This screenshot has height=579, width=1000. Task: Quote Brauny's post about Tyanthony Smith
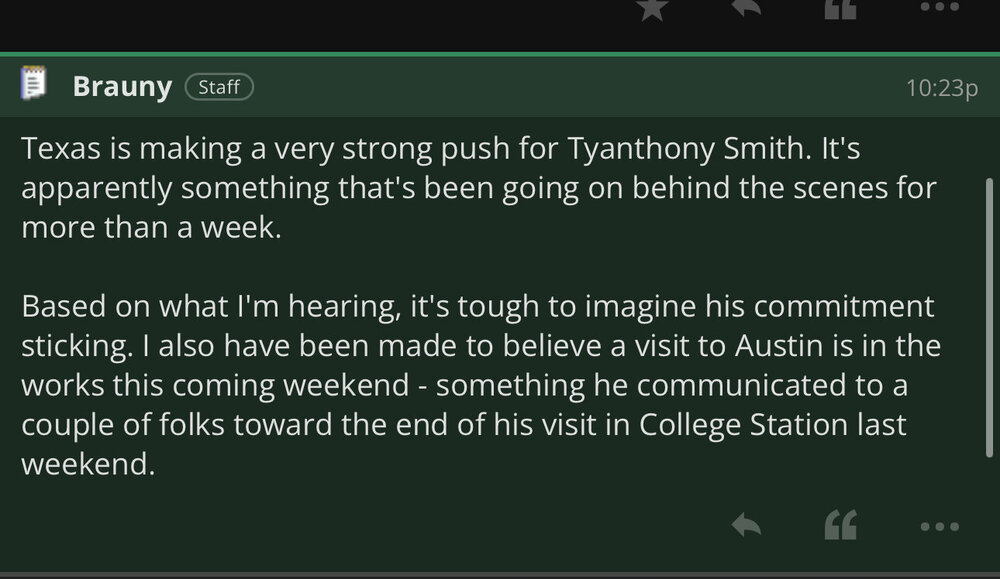coord(840,525)
